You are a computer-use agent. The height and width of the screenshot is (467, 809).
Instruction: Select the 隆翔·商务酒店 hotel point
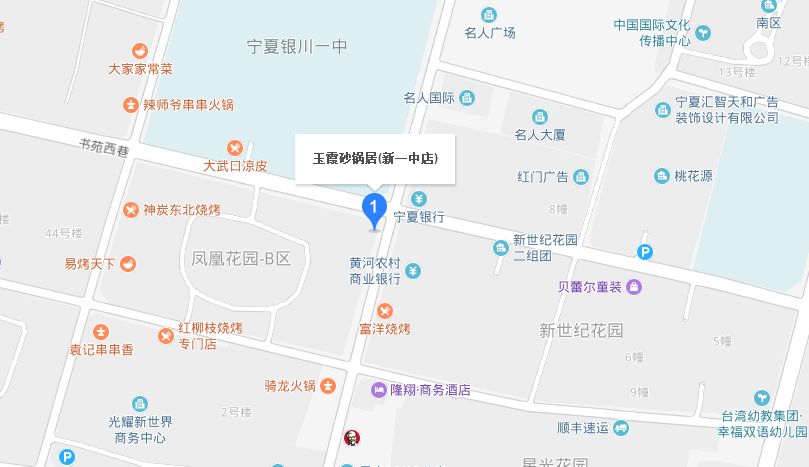pos(377,390)
